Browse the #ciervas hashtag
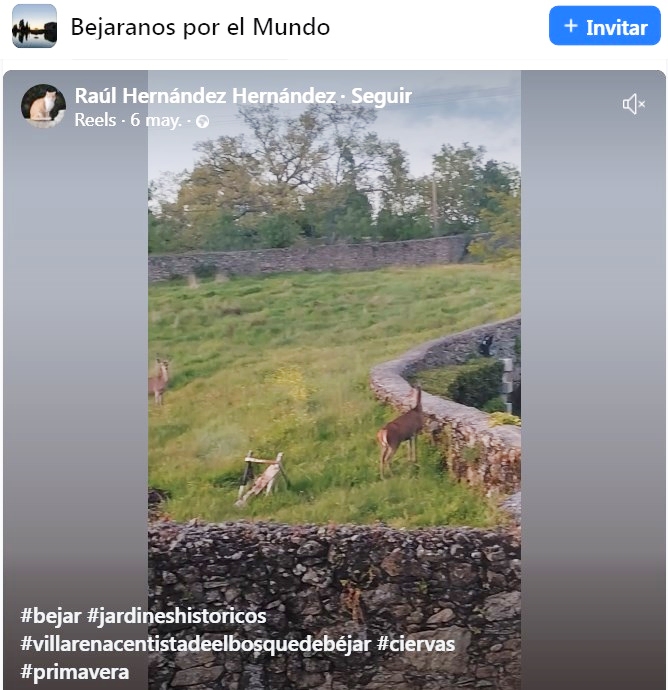Viewport: 668px width, 690px height. (x=416, y=644)
